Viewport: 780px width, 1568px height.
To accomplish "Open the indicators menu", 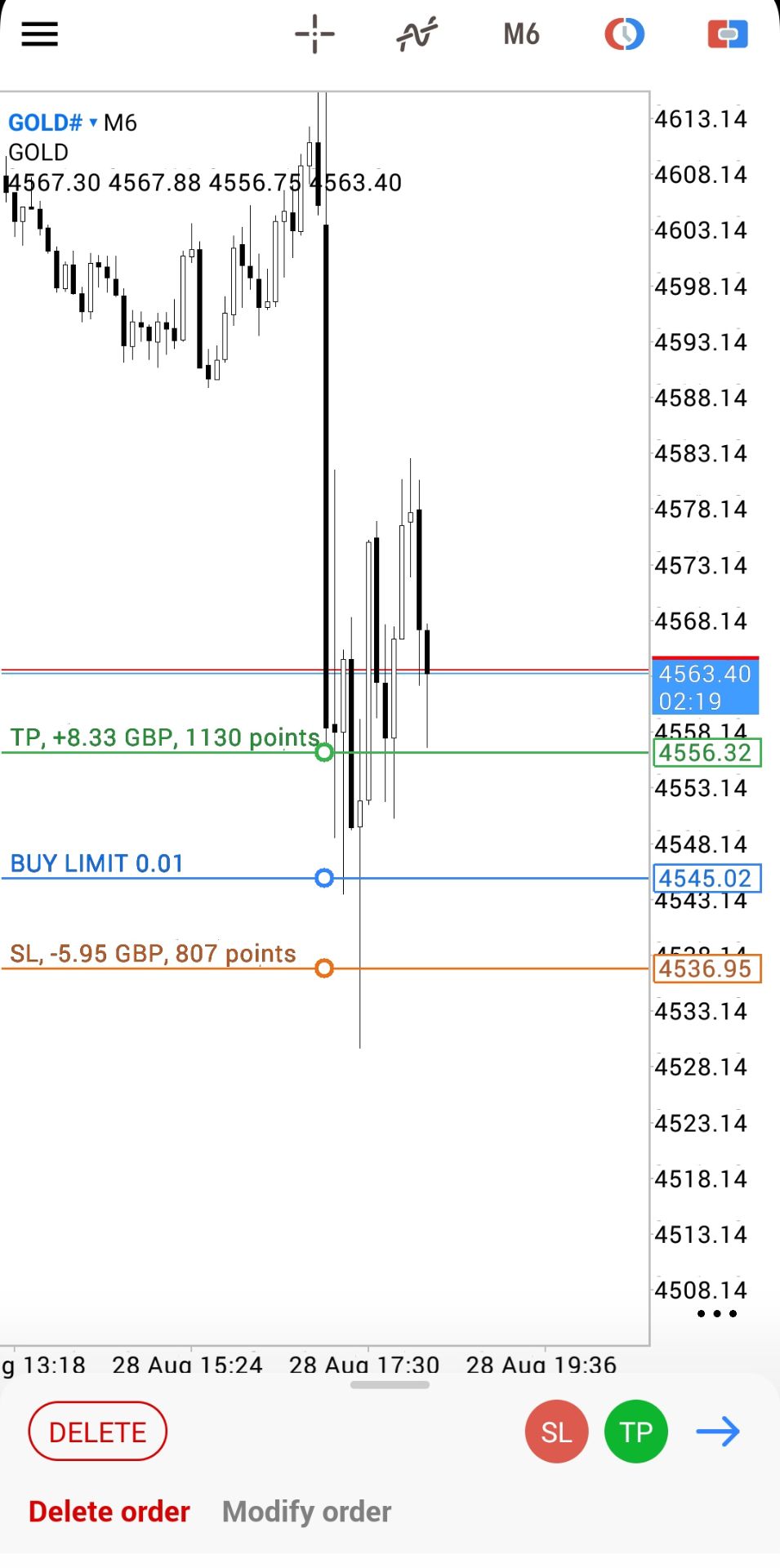I will tap(417, 34).
